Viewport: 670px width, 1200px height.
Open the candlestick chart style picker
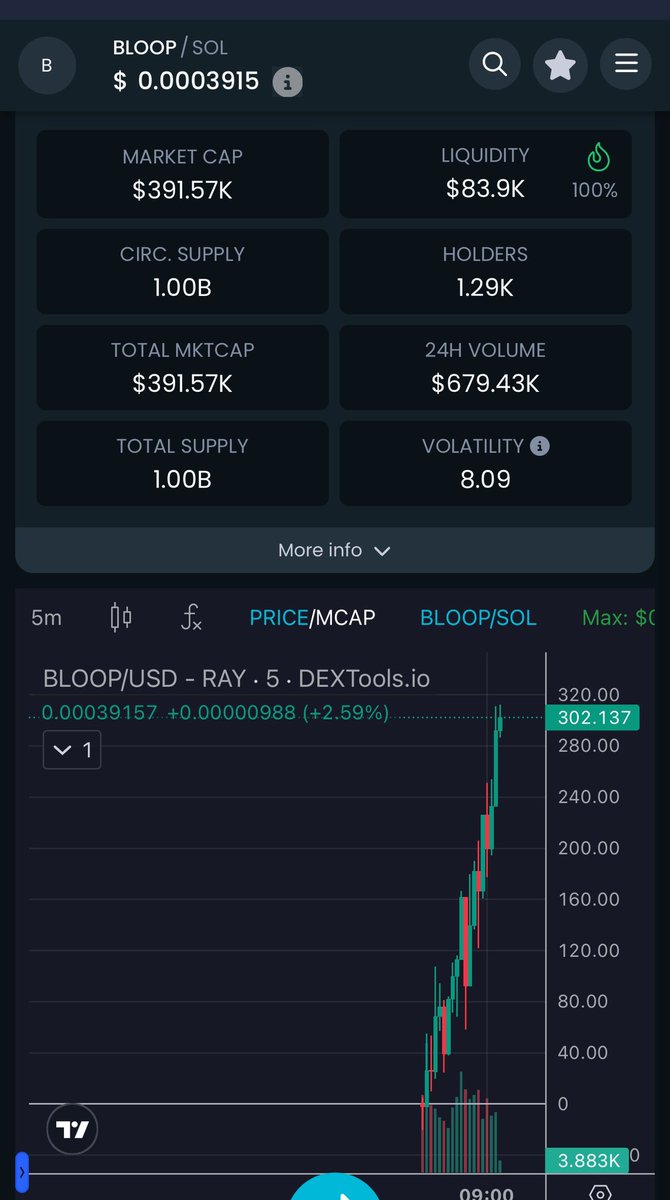[121, 618]
